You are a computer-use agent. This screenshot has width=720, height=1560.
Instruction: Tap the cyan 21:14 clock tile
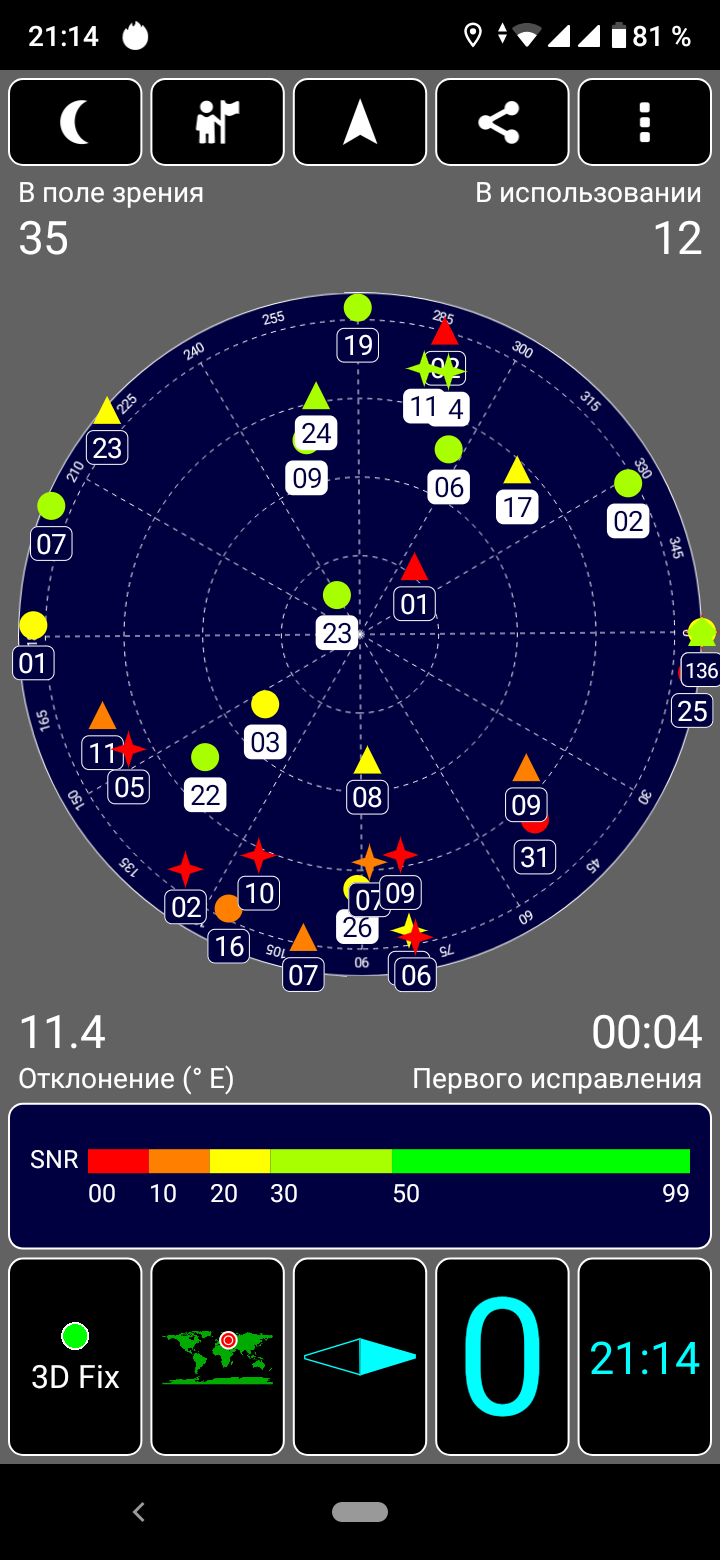click(644, 1356)
